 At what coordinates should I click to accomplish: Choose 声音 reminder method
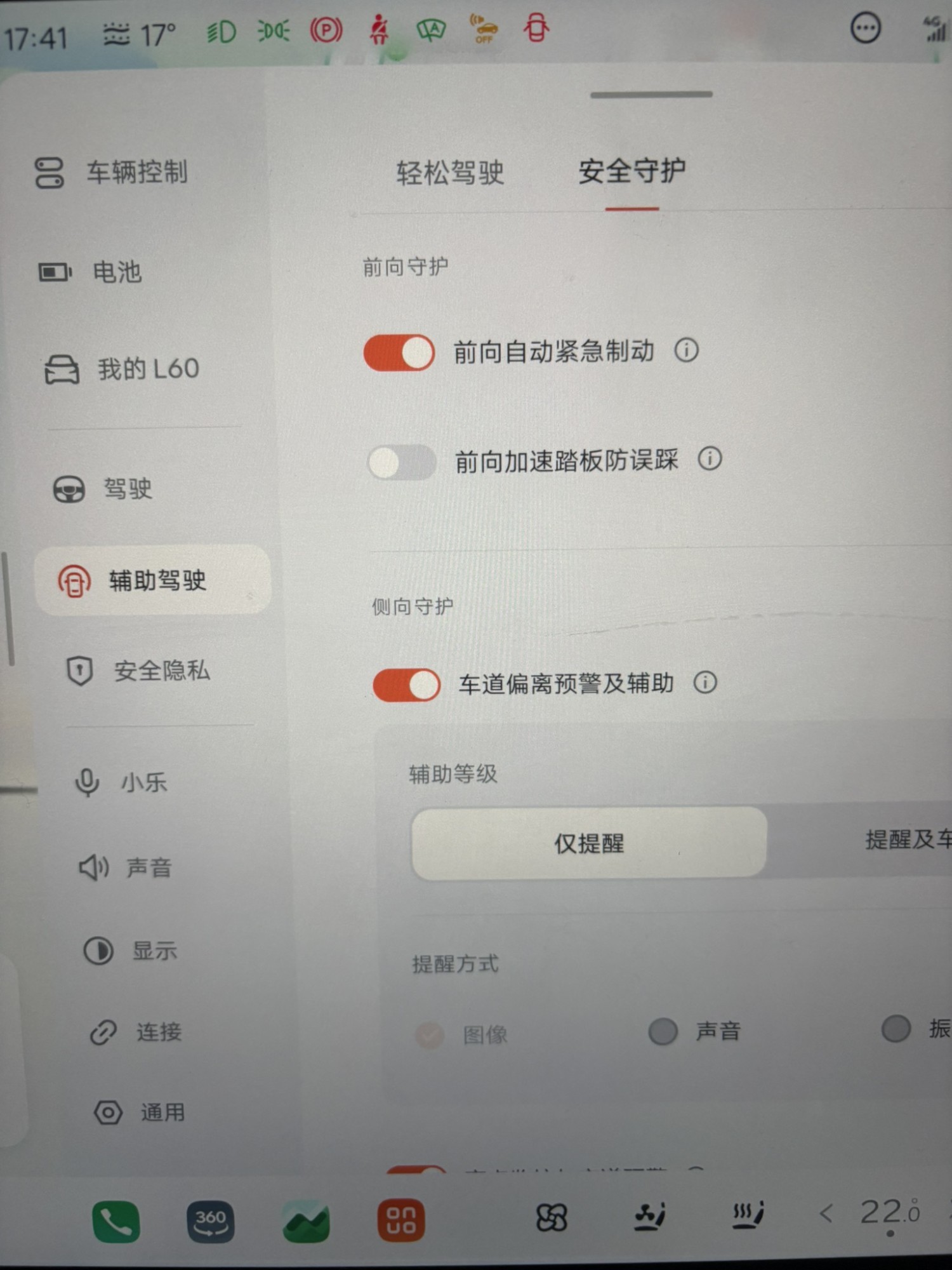point(663,1031)
